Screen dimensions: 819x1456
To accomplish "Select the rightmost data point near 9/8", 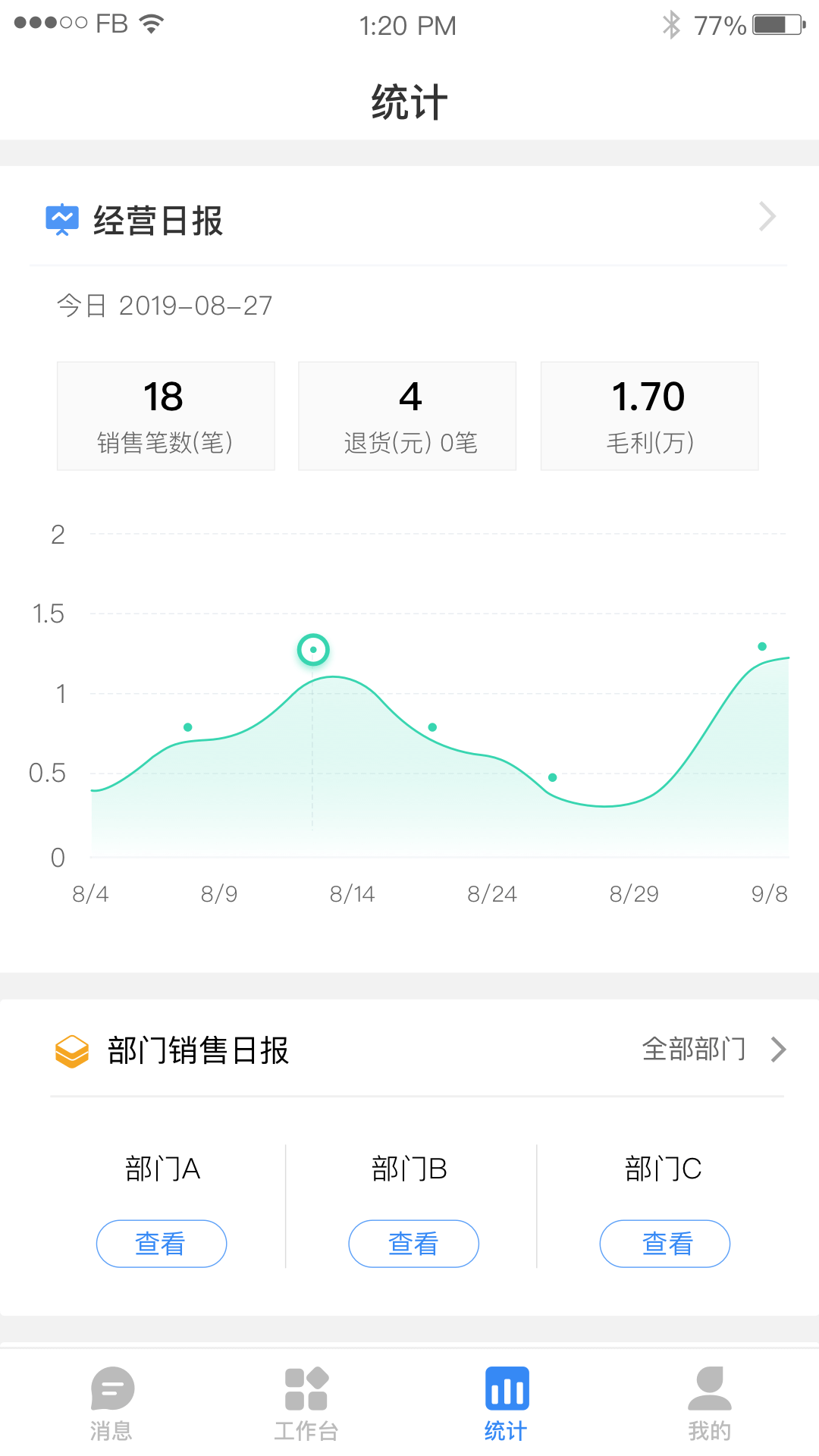I will click(x=762, y=646).
